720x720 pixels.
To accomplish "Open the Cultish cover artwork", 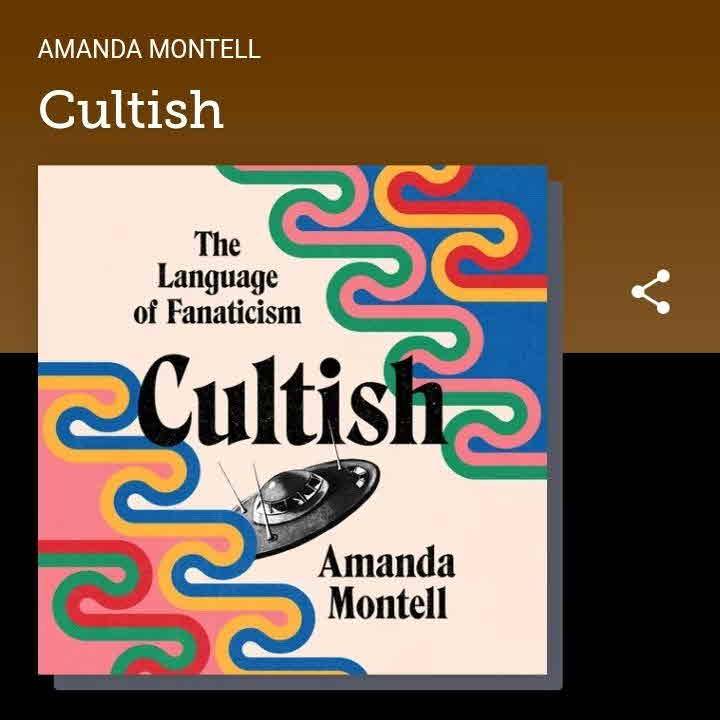I will [x=292, y=420].
